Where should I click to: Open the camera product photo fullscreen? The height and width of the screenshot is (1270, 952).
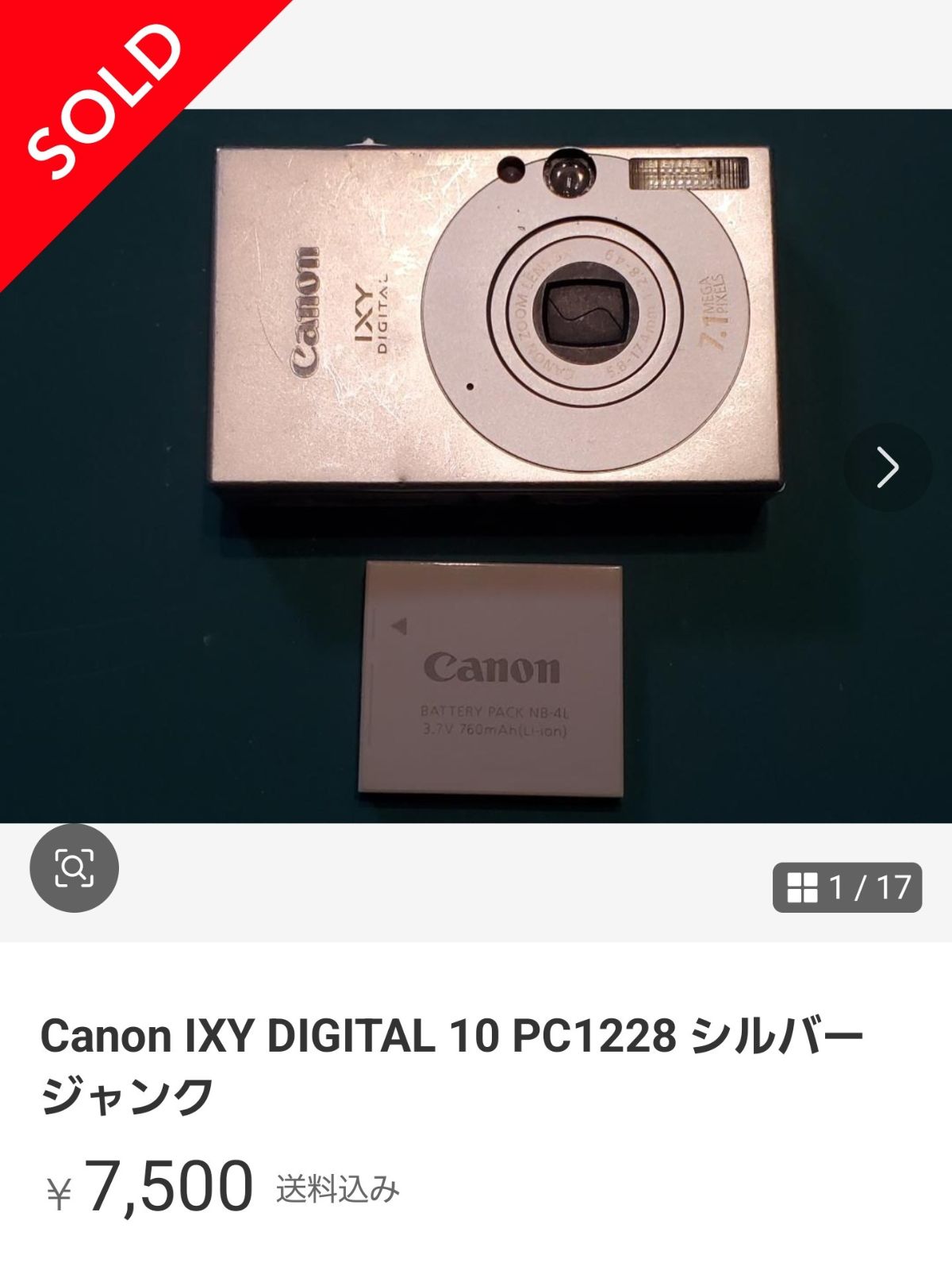(x=476, y=465)
